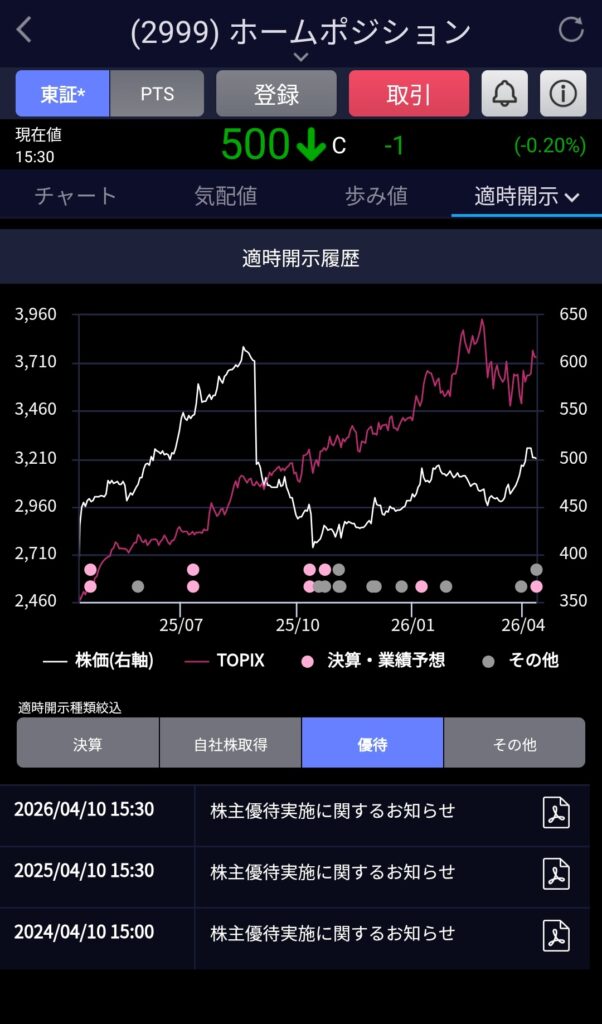Filter disclosures by 自社株取得
The image size is (602, 1024).
coord(230,743)
